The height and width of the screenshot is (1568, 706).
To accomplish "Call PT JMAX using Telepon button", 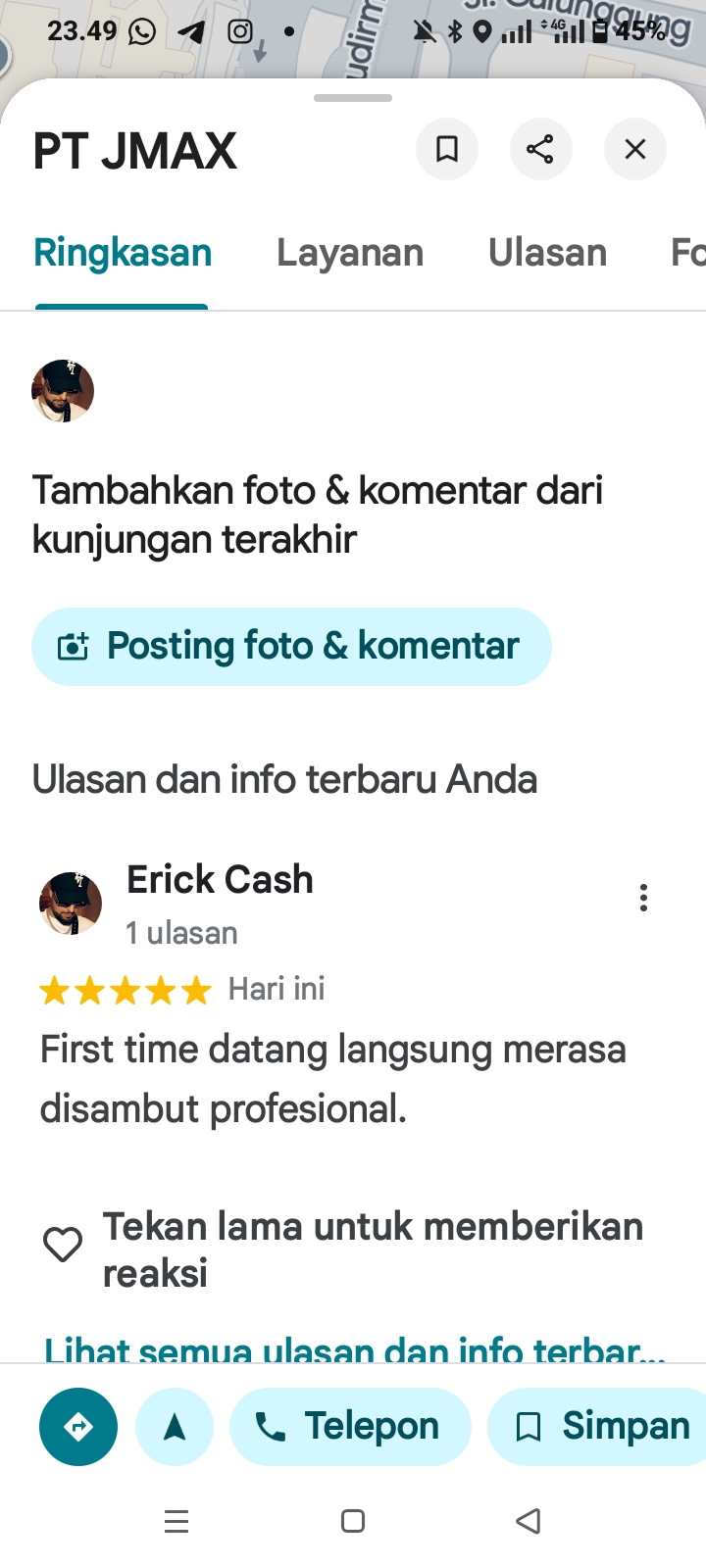I will pos(350,1427).
